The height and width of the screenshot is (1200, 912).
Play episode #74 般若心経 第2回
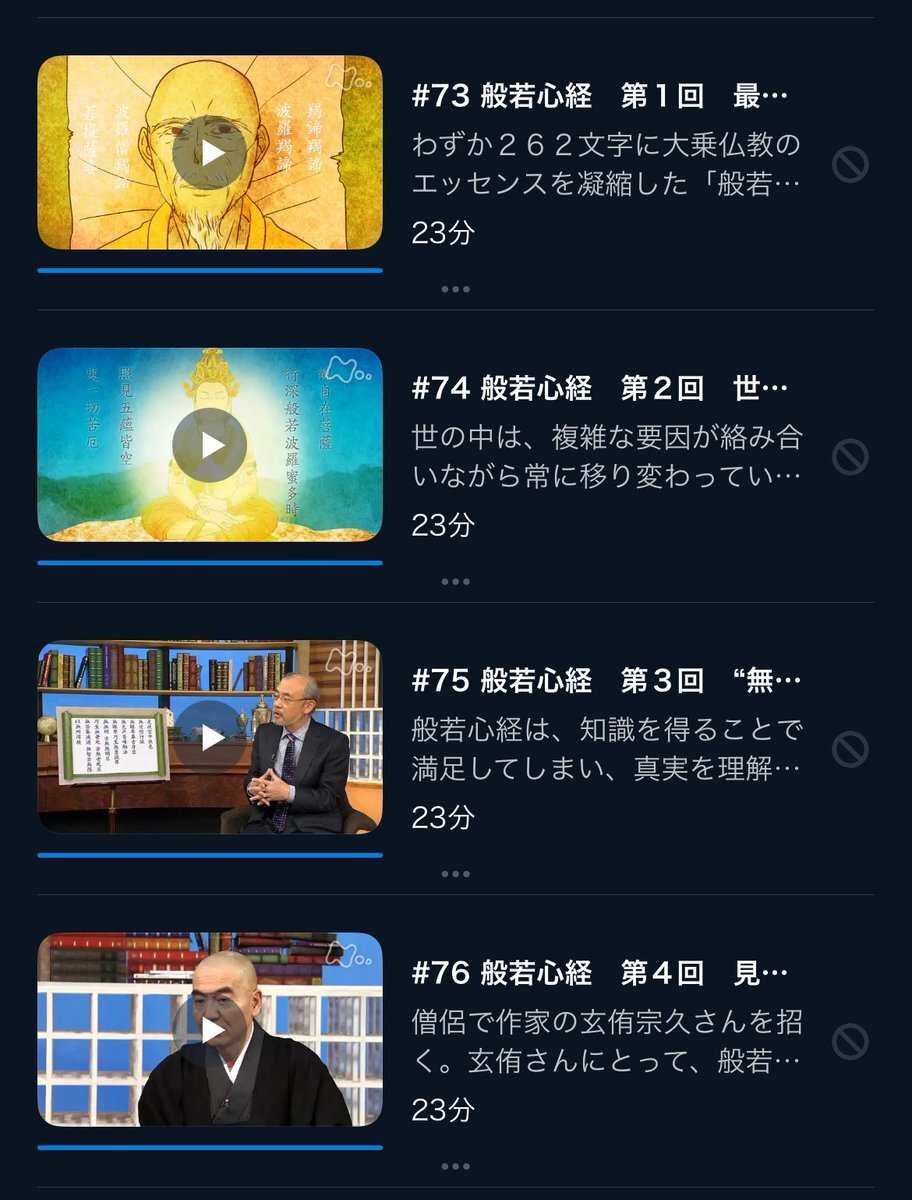210,445
